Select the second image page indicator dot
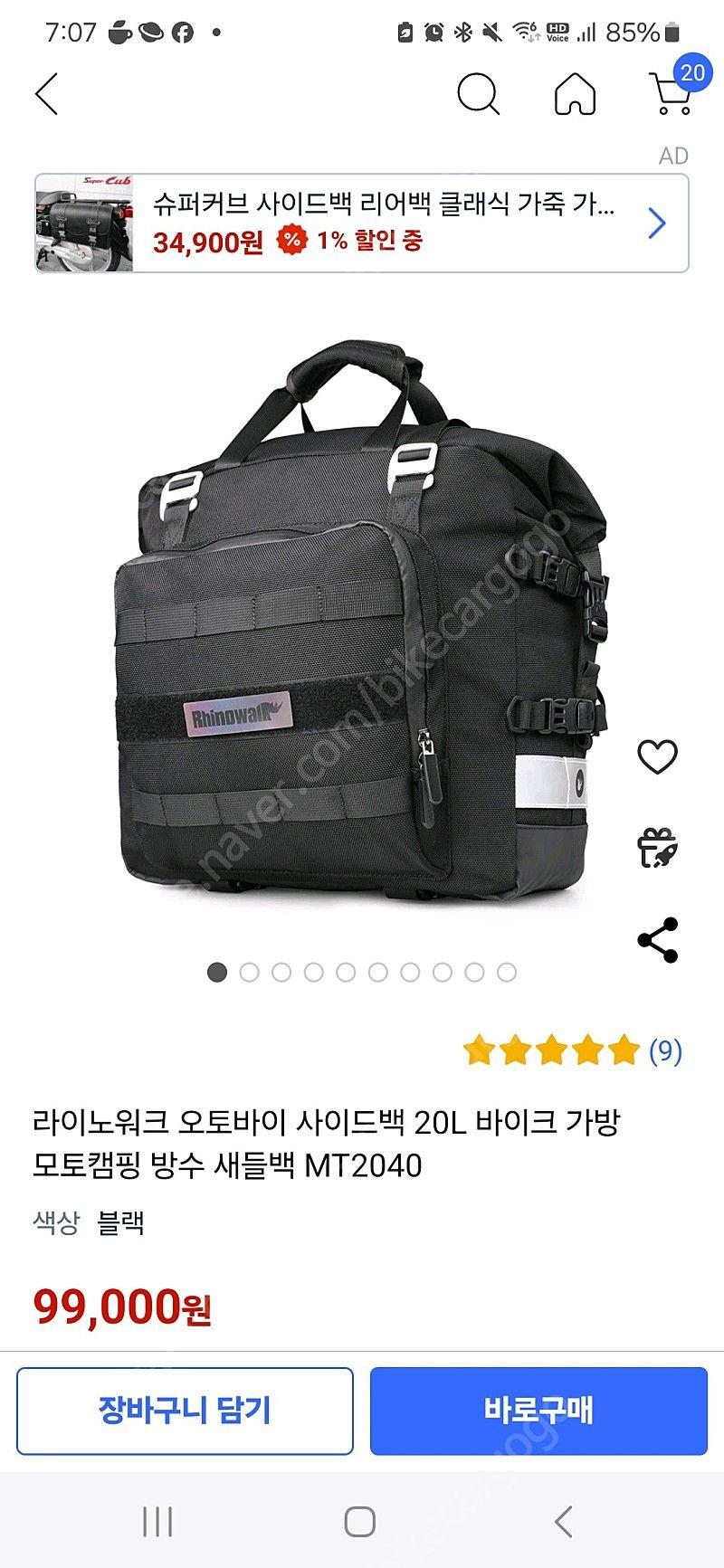Viewport: 724px width, 1568px height. [x=249, y=973]
